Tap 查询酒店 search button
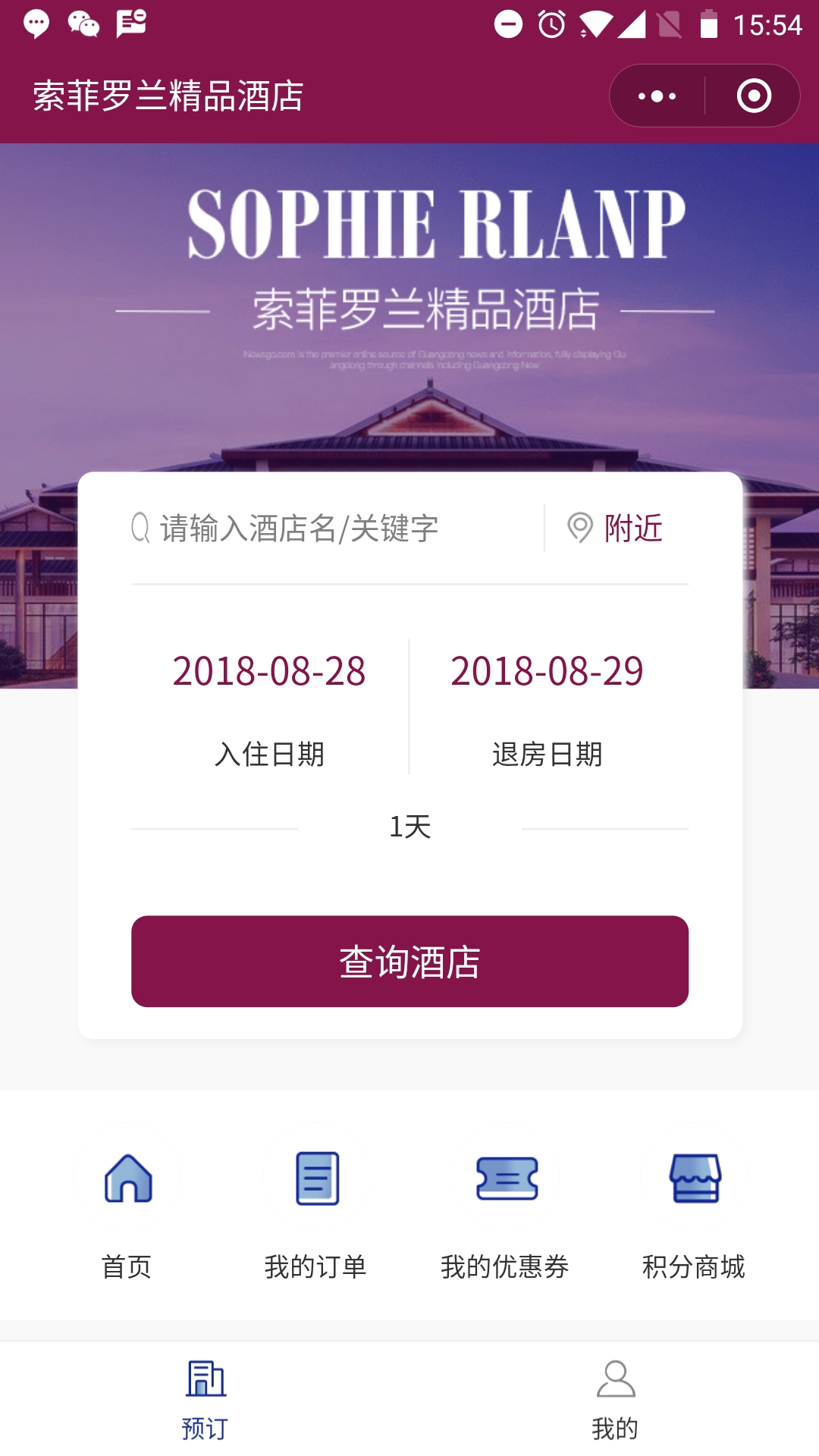 pos(409,962)
